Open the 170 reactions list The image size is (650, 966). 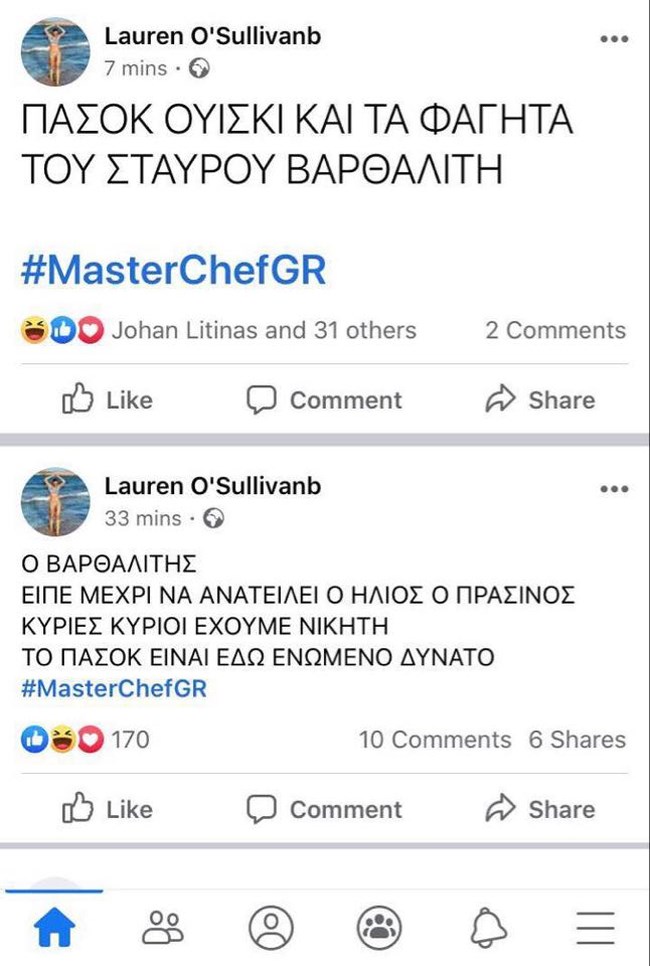pyautogui.click(x=129, y=740)
